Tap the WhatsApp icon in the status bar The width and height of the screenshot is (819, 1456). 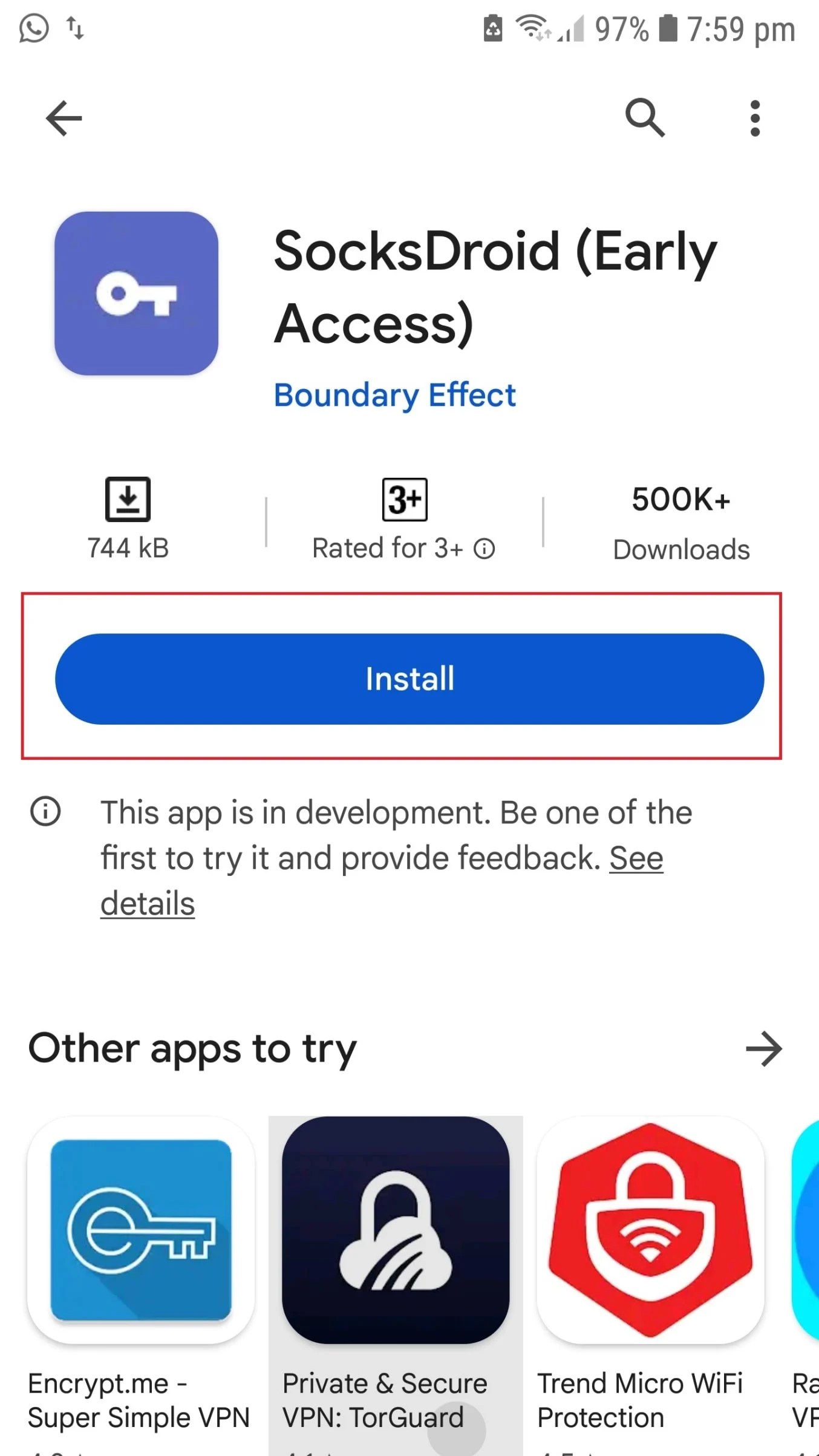click(x=33, y=28)
